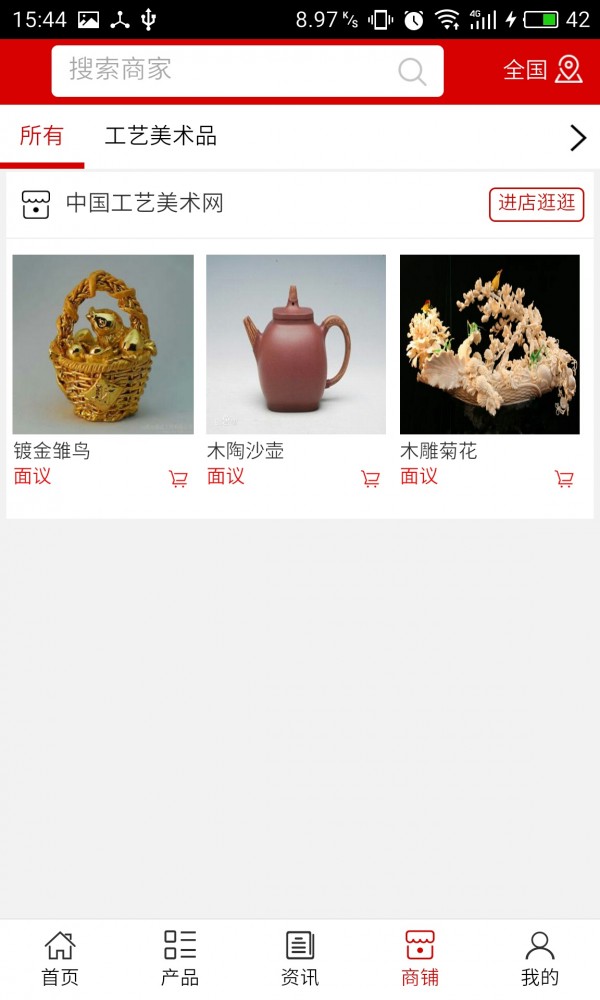Open the 我的 profile tab
Viewport: 600px width, 1000px height.
(540, 958)
